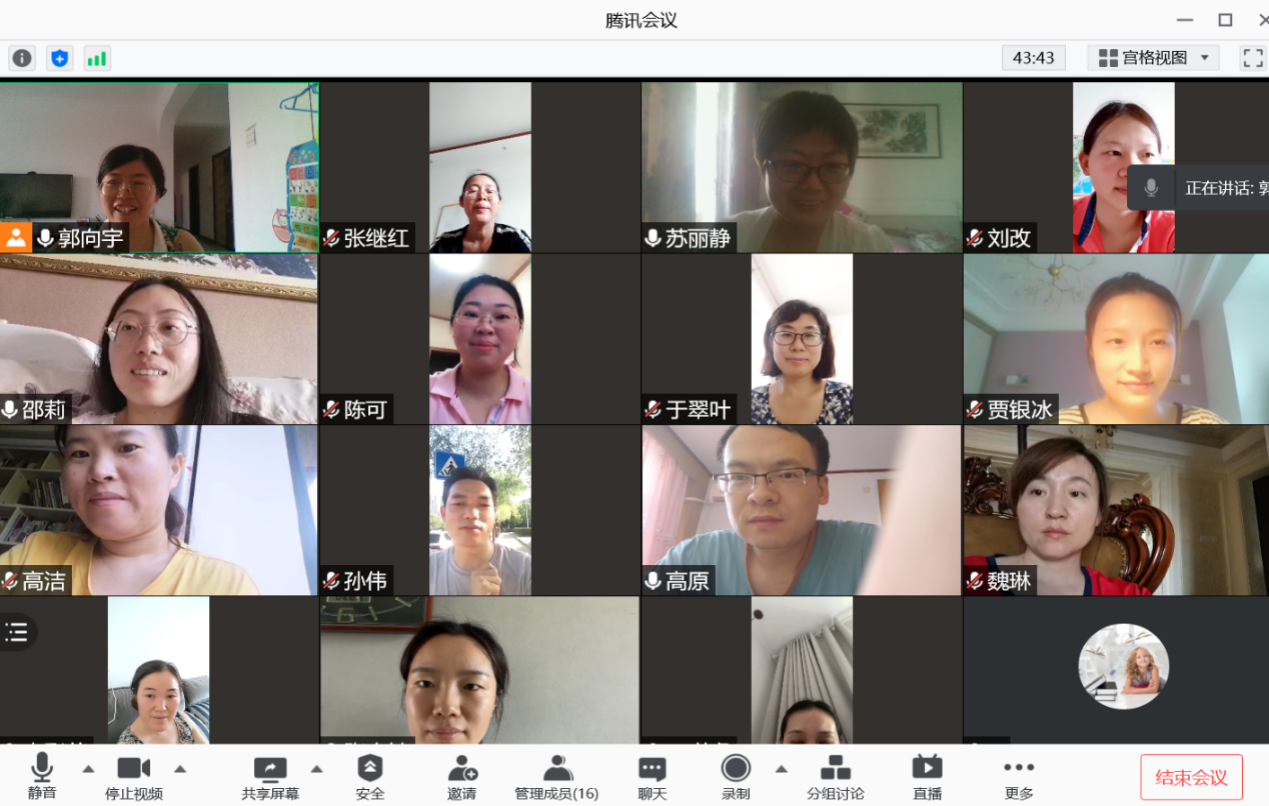Select 郭向宇's video tile

(x=159, y=167)
